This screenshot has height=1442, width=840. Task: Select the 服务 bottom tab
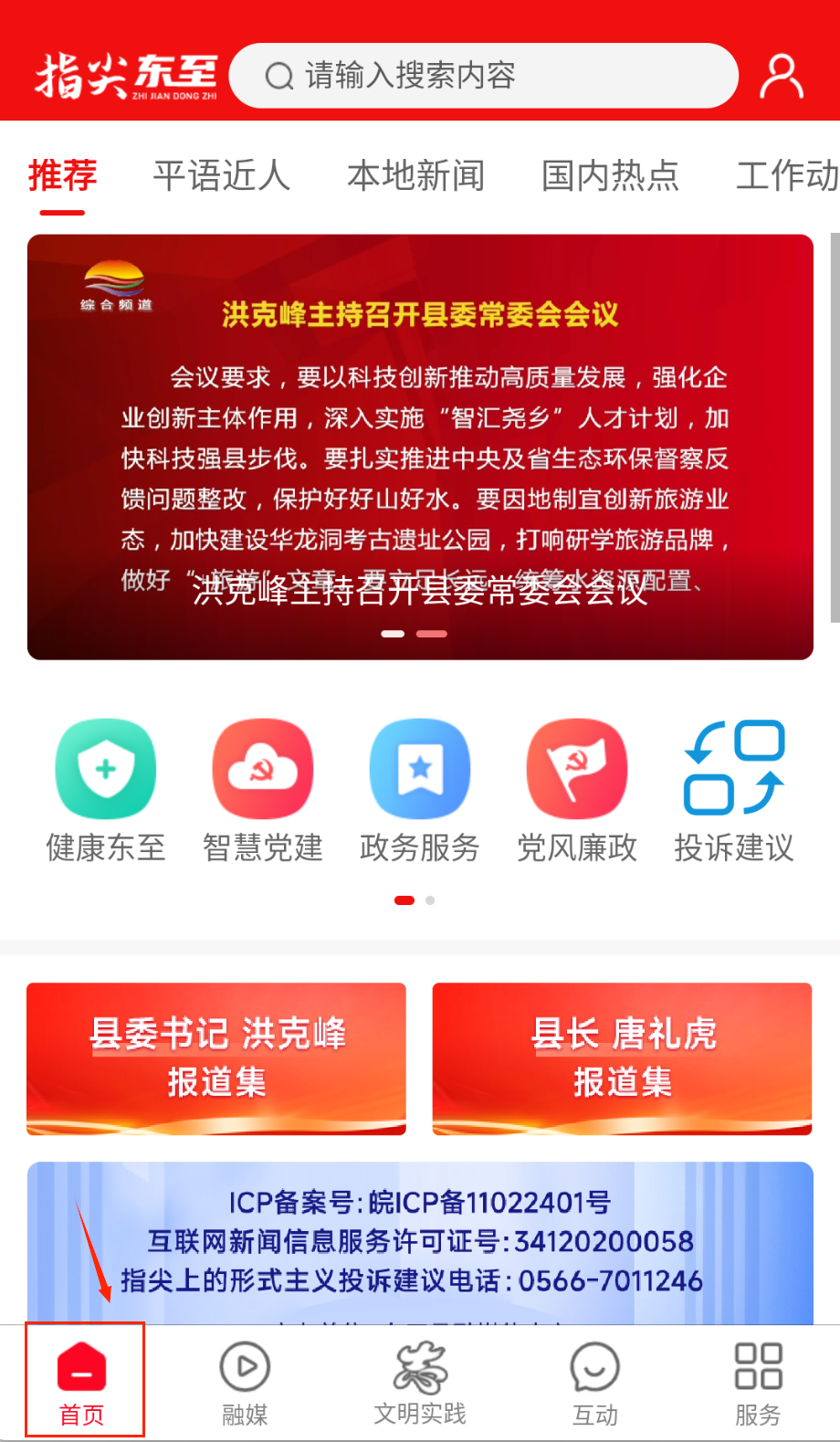point(758,1382)
